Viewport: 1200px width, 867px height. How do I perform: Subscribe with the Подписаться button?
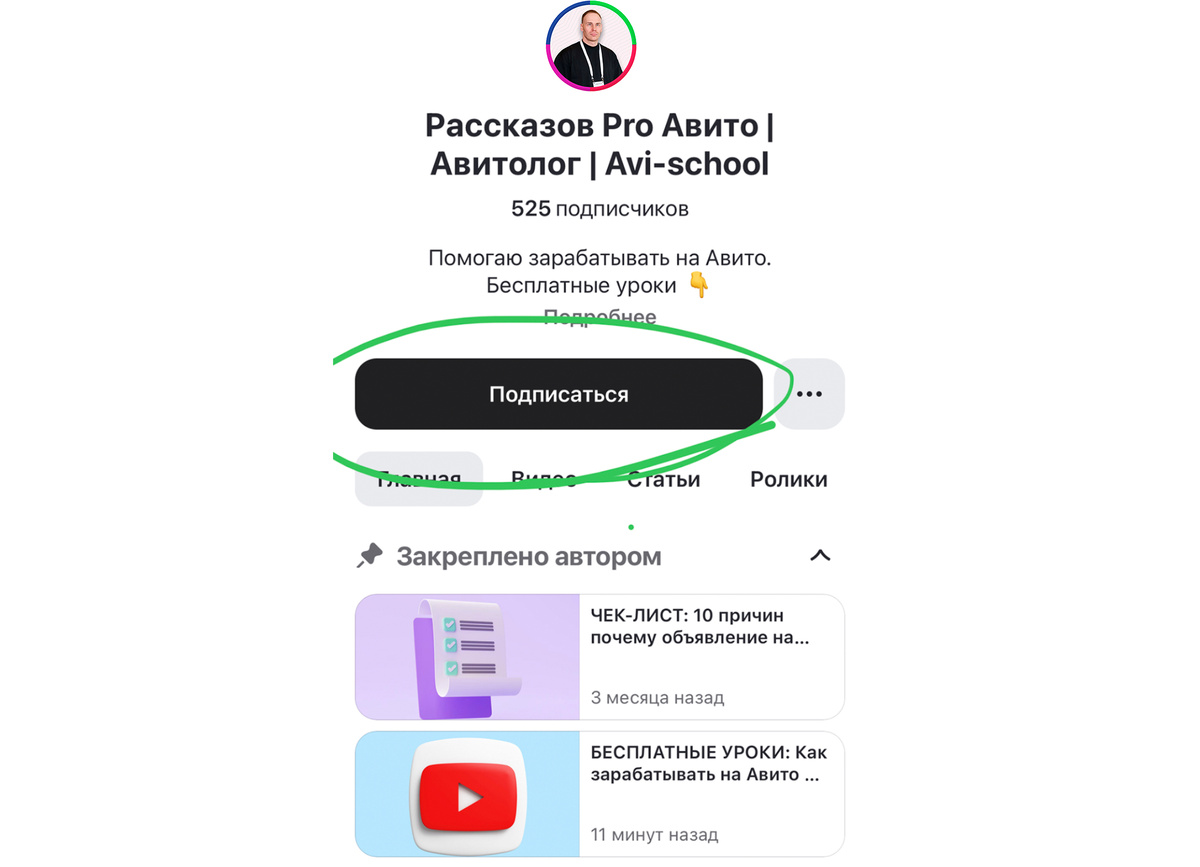point(558,394)
